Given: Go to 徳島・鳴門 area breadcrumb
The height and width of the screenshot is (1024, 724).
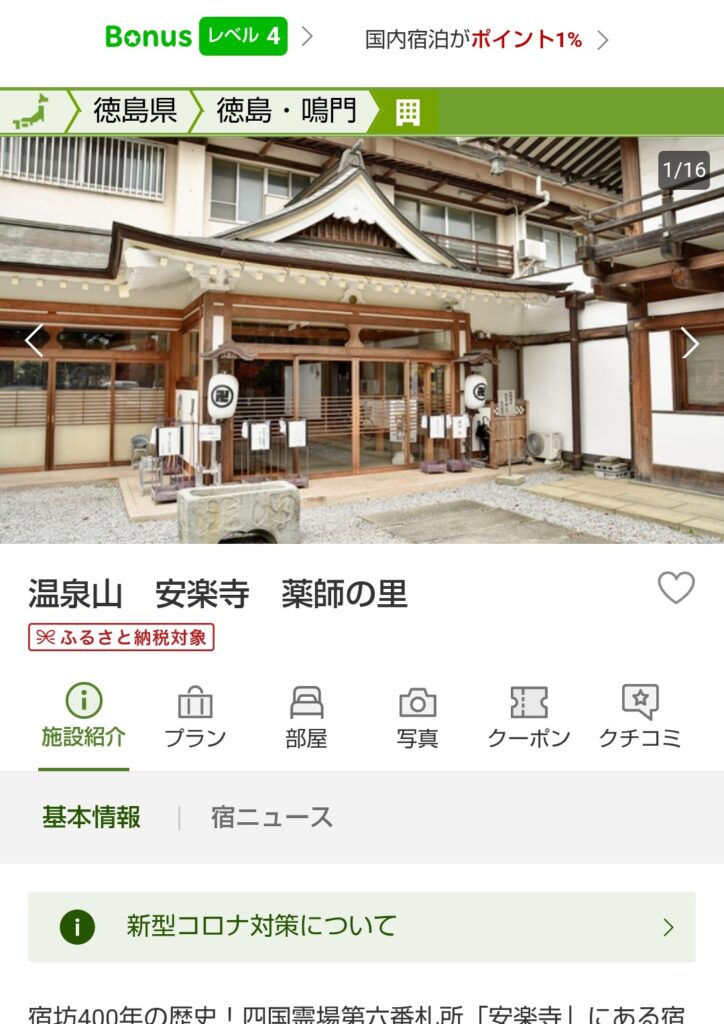Looking at the screenshot, I should tap(286, 111).
